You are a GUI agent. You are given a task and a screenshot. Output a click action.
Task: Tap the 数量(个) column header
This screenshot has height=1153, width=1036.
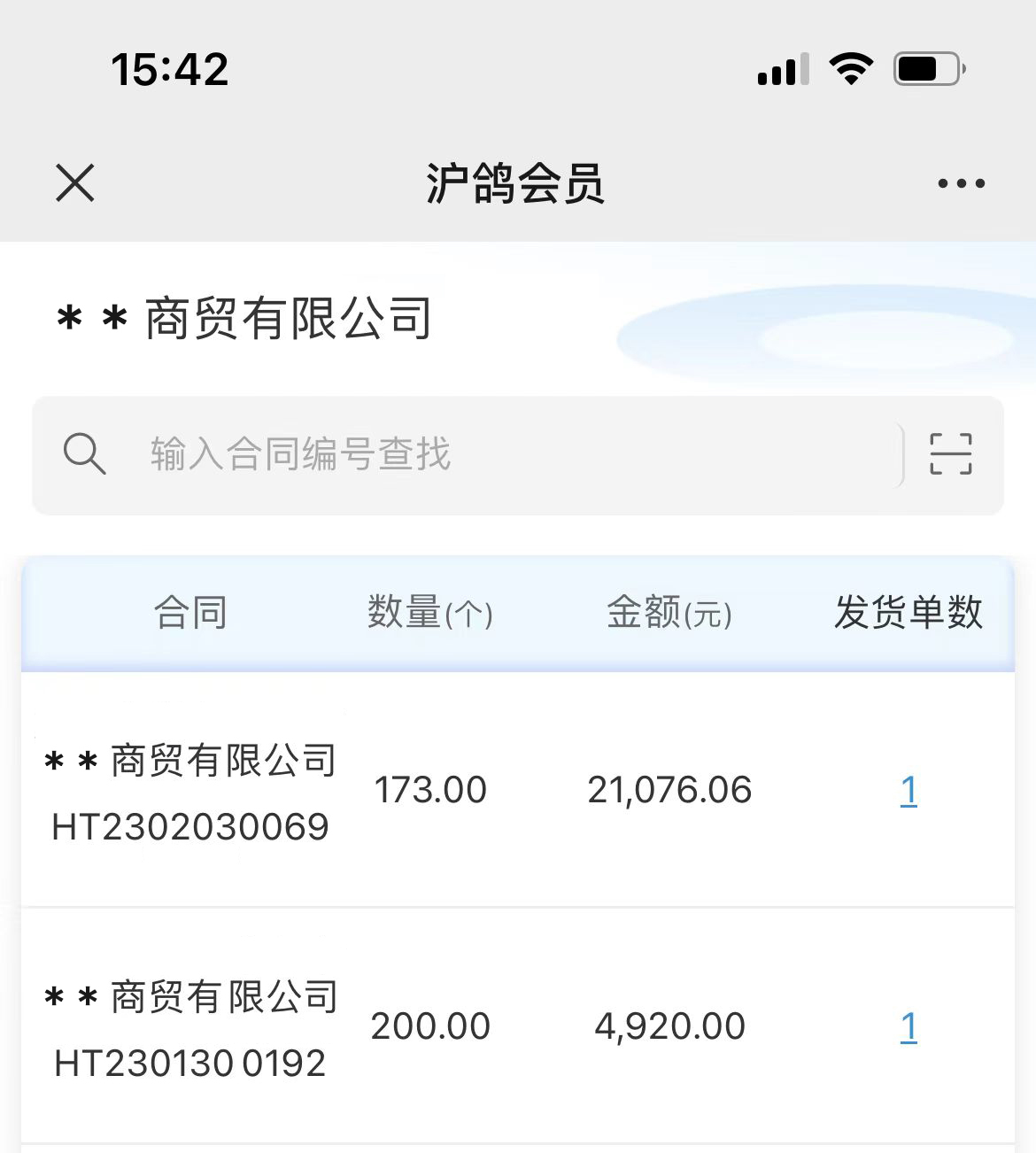[431, 613]
